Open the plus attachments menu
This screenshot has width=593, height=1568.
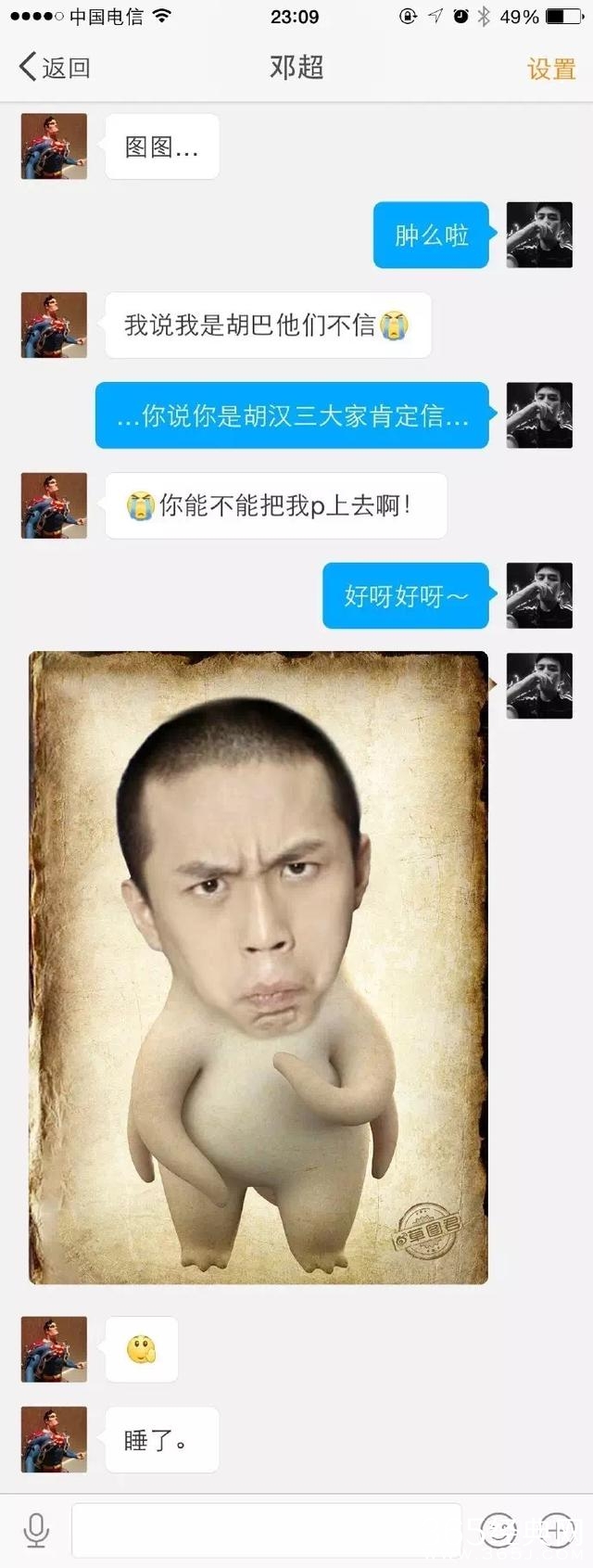point(557,1530)
